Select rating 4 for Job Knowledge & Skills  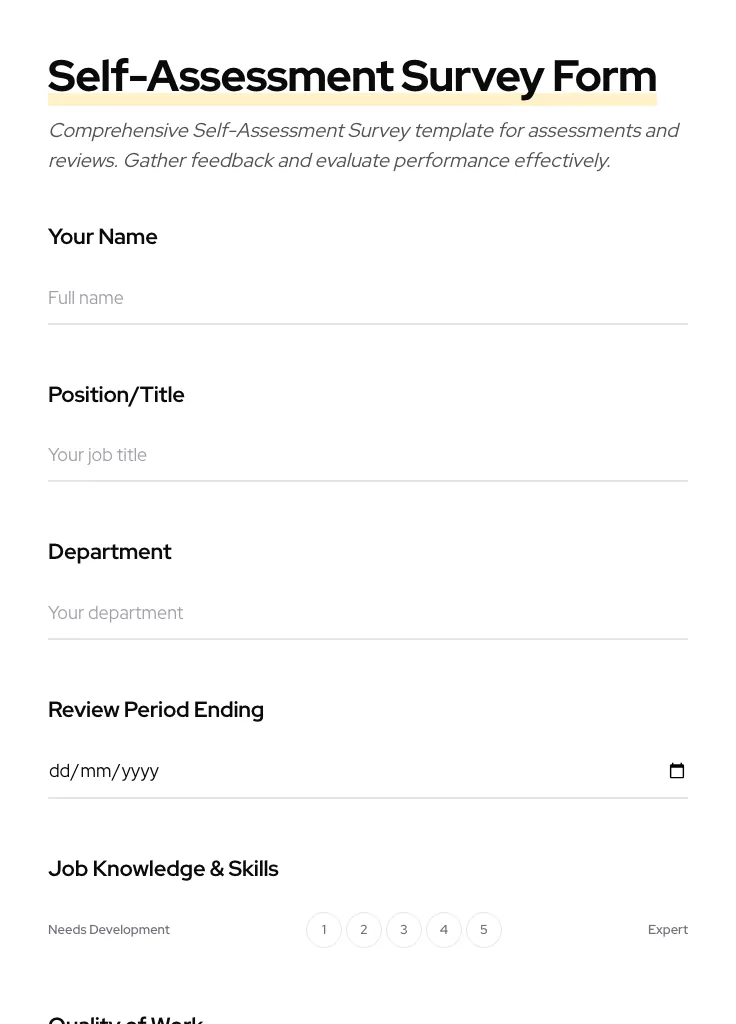point(444,929)
